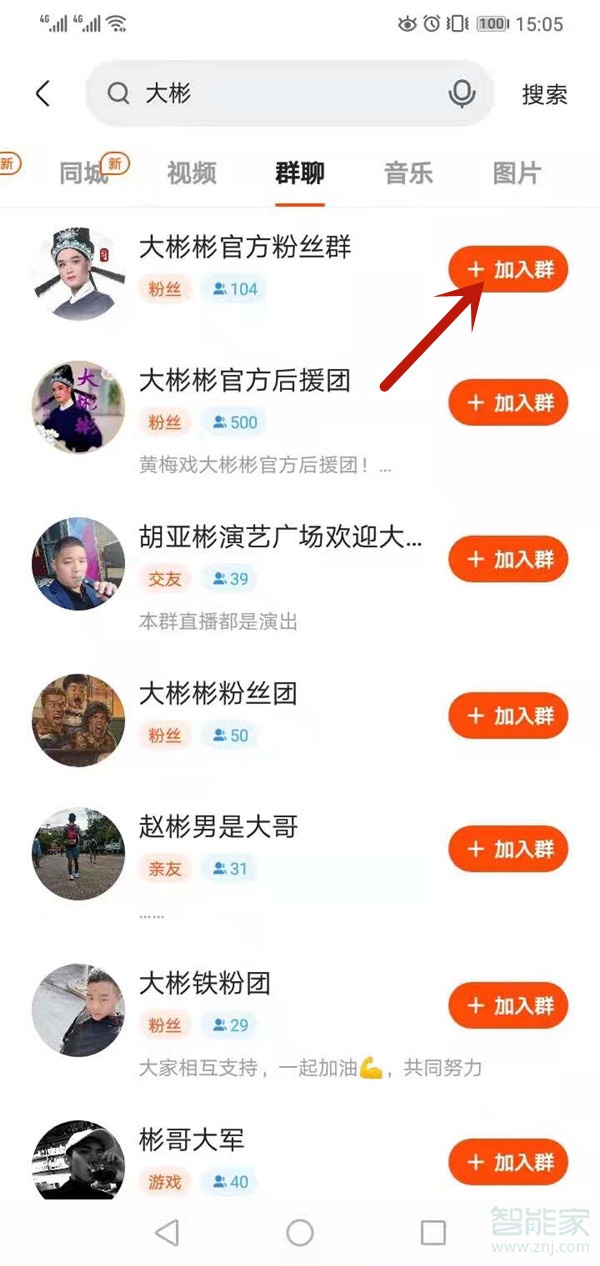This screenshot has height=1266, width=600.
Task: Join the group 大彬彬官方后援团
Action: coord(508,403)
